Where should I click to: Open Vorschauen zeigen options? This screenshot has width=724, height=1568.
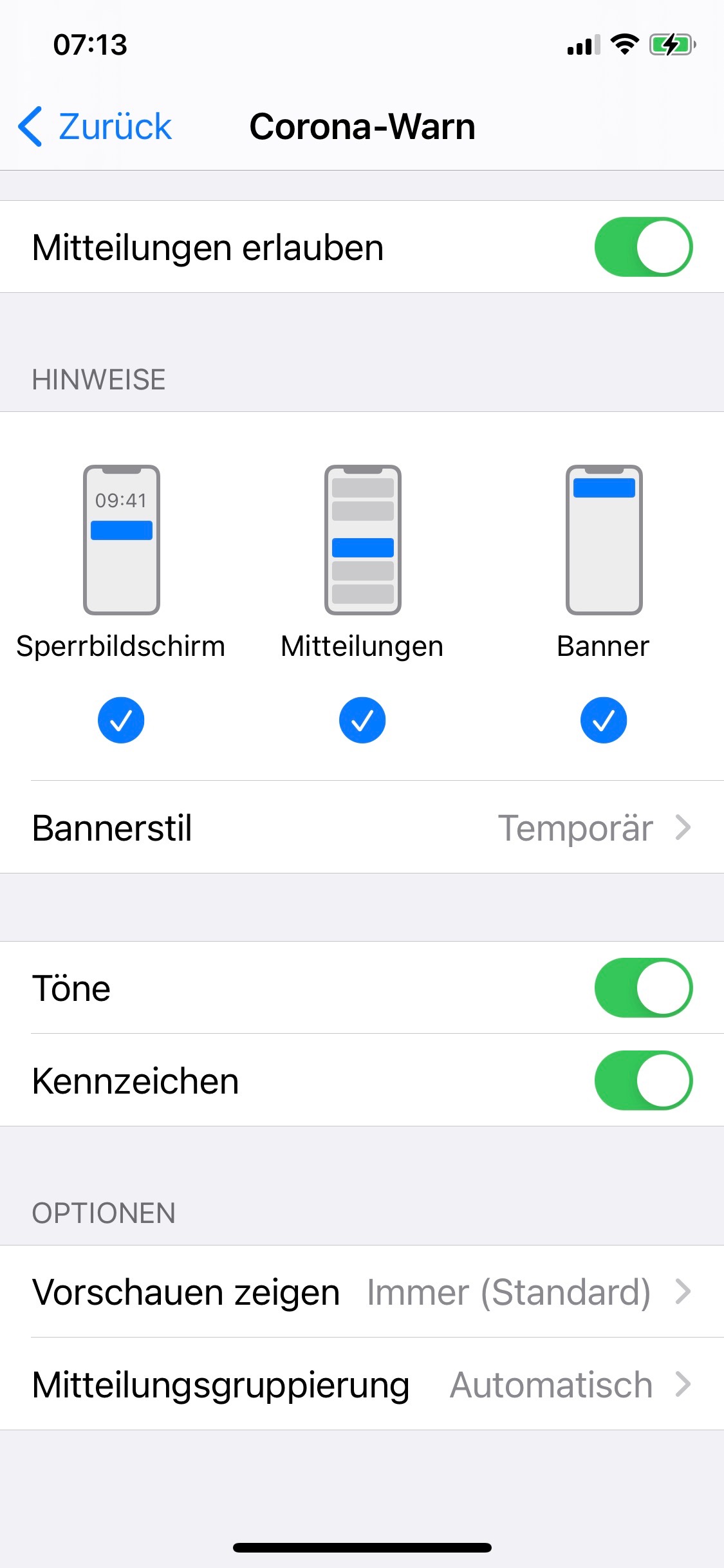[362, 1292]
